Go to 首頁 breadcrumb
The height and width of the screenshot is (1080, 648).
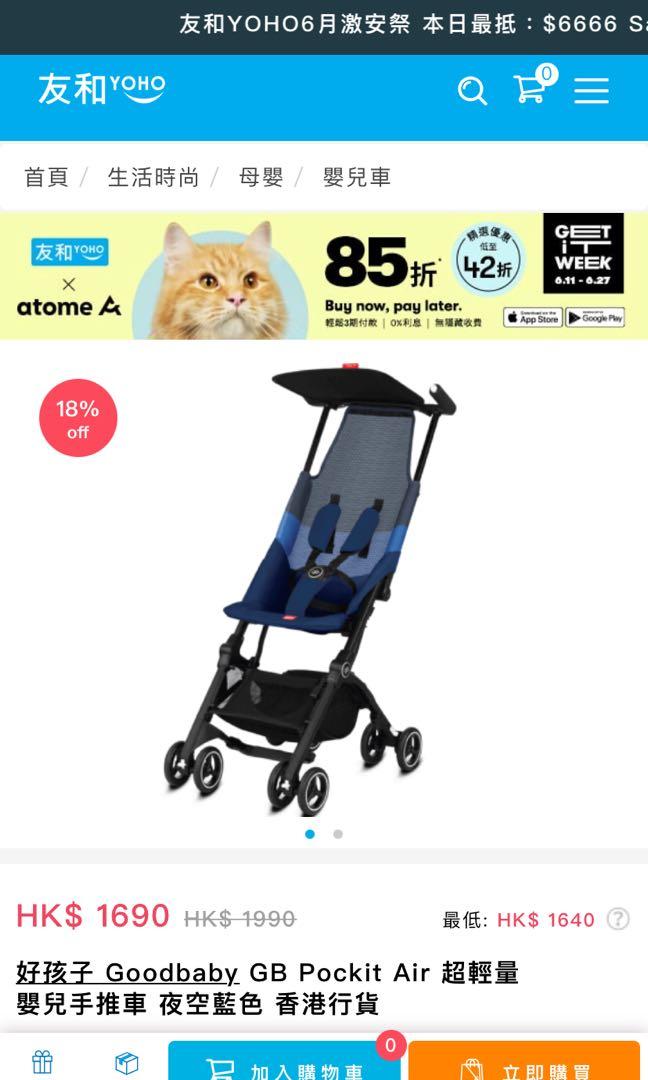[x=46, y=177]
